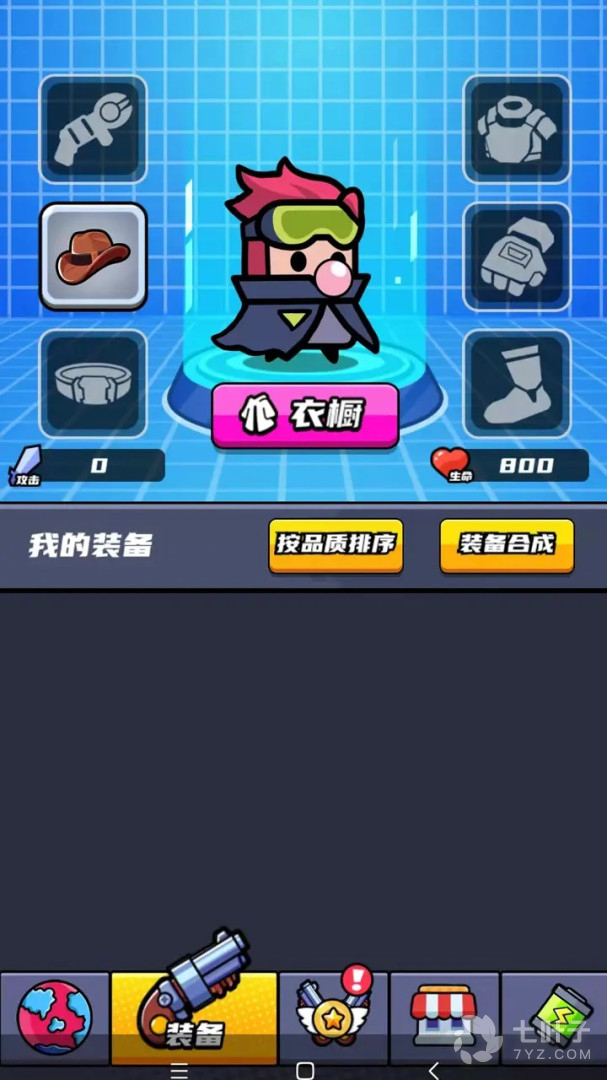Select the empty boots equipment slot
Viewport: 607px width, 1080px height.
(517, 383)
